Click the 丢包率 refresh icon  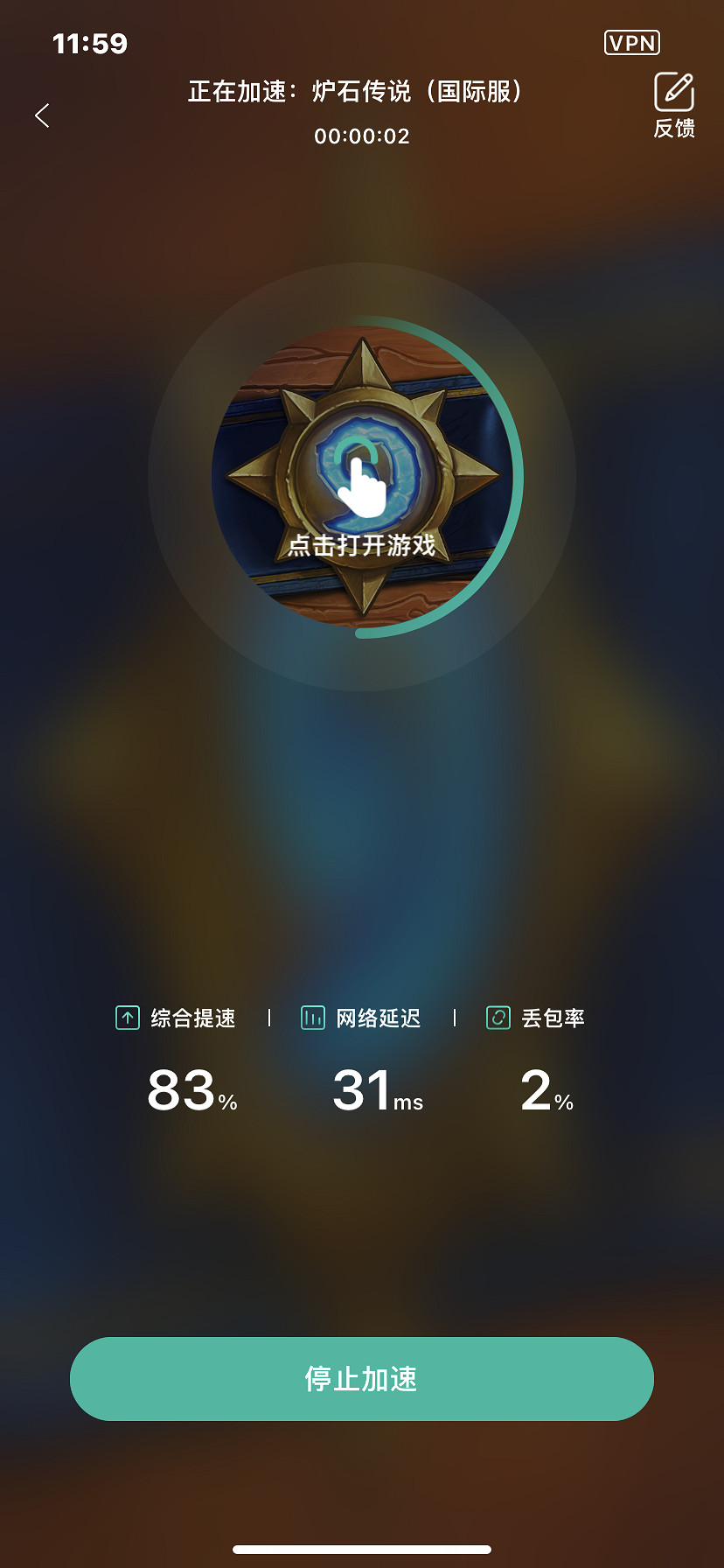coord(498,1018)
